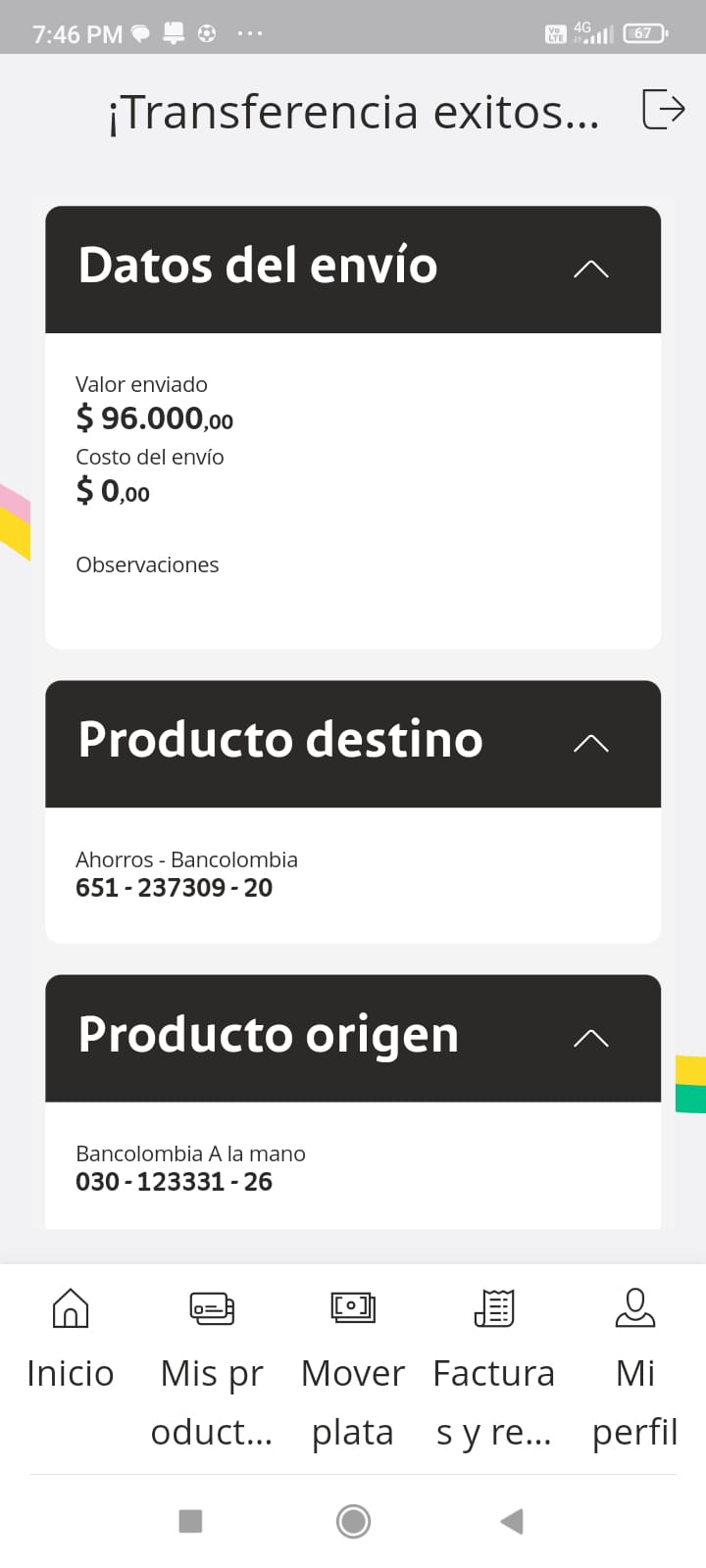Tap the system home button
The width and height of the screenshot is (706, 1568).
(353, 1521)
